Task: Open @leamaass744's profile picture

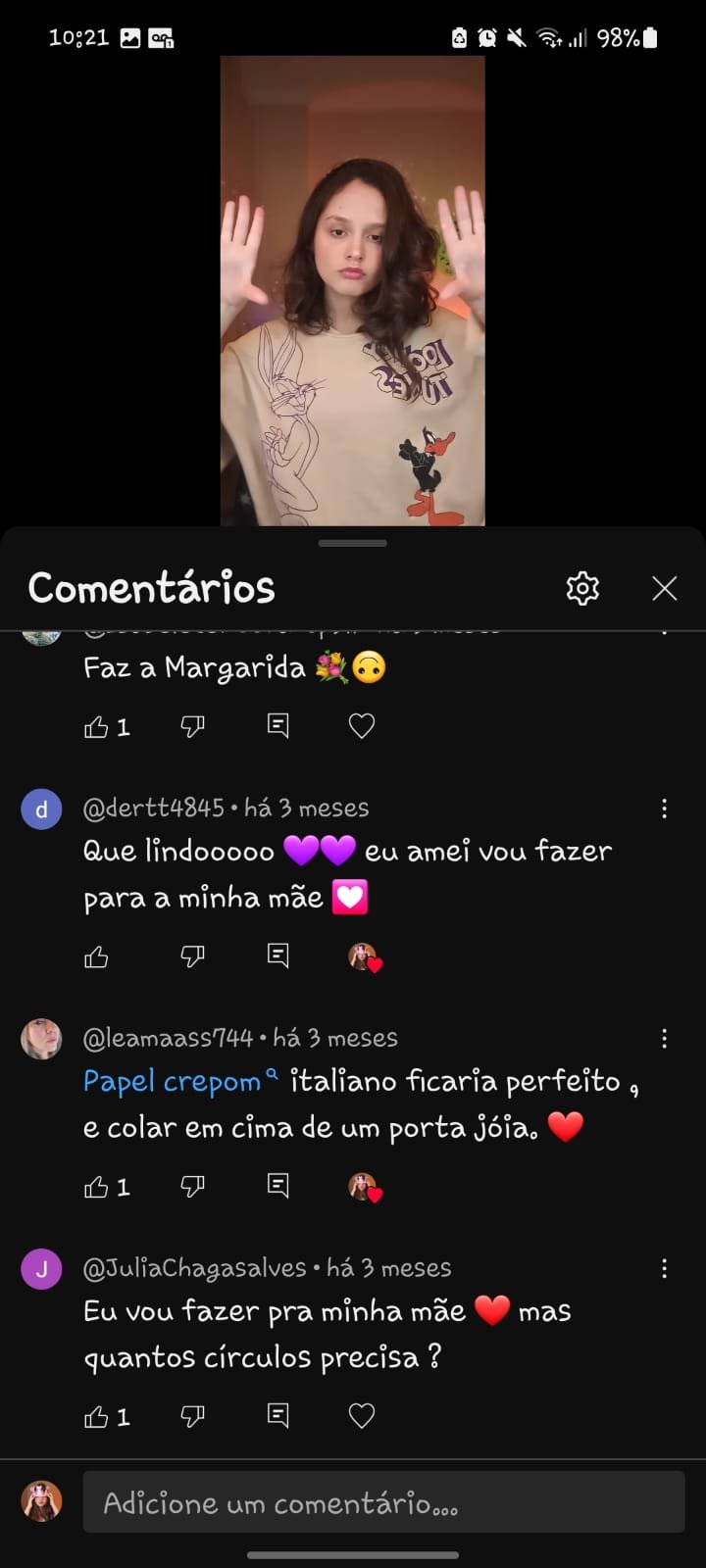Action: [41, 1039]
